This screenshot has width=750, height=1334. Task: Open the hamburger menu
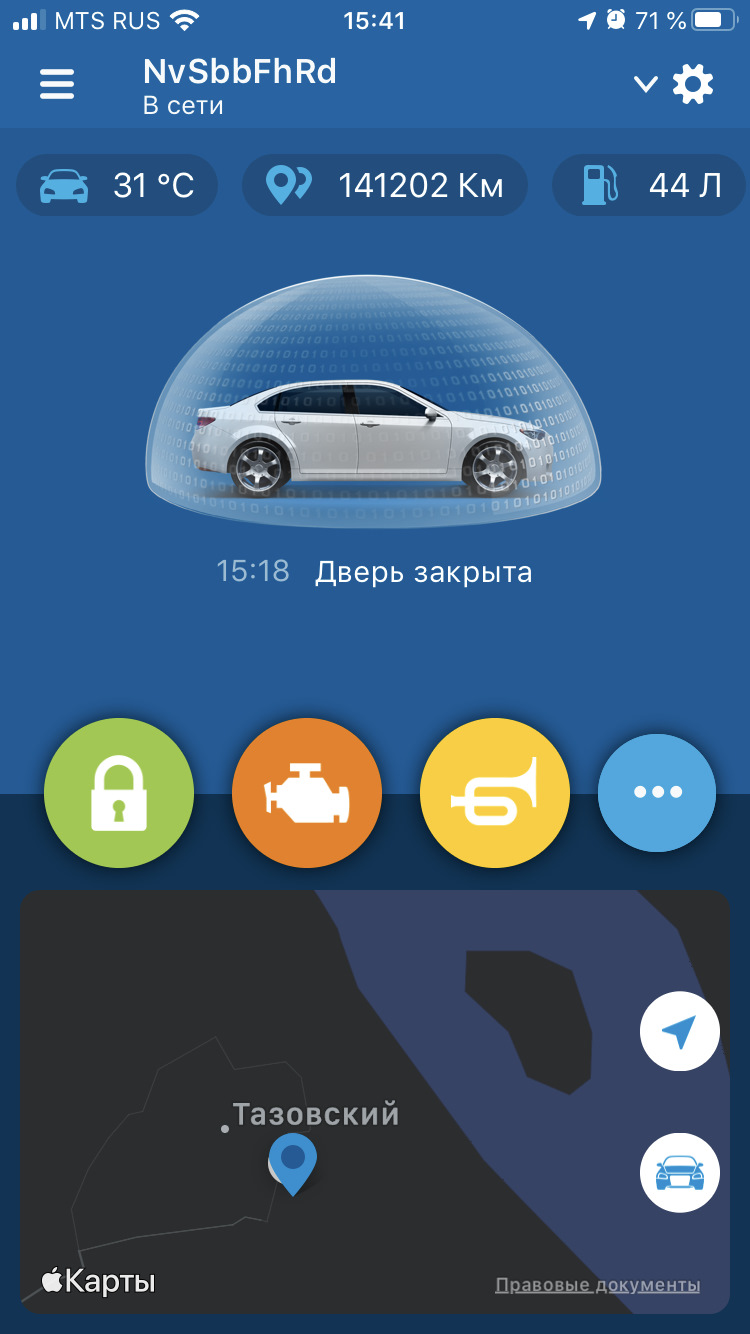click(57, 84)
